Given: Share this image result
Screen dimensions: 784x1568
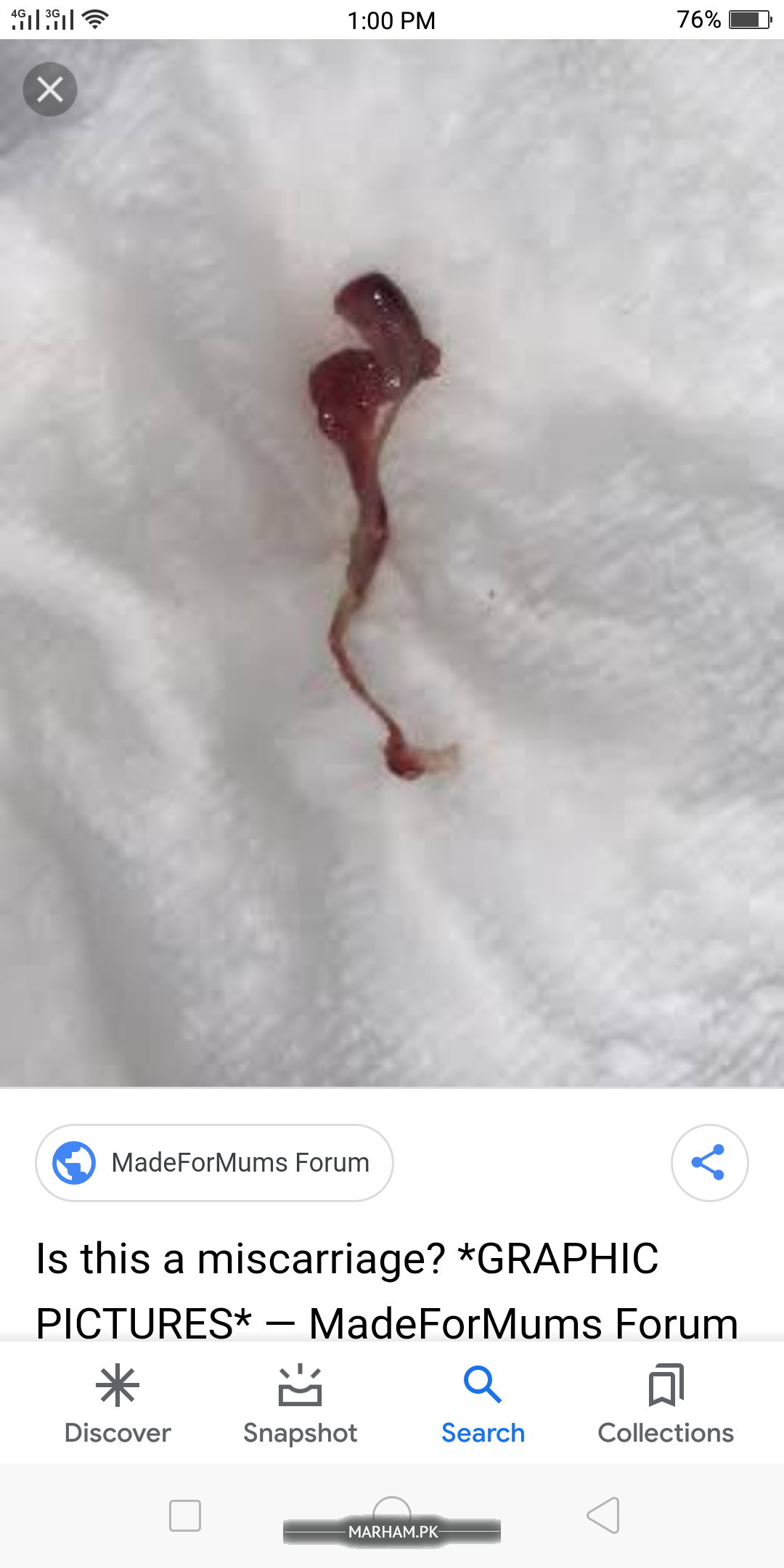Looking at the screenshot, I should click(709, 1162).
